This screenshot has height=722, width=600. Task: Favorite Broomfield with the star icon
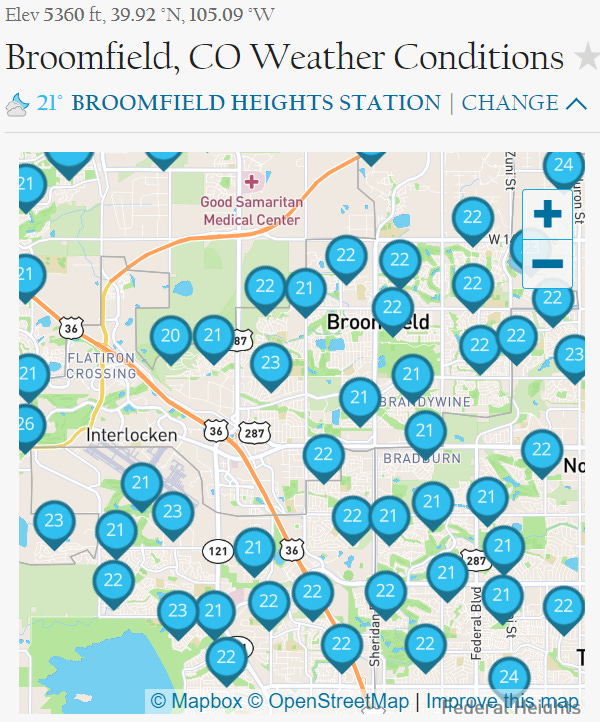(588, 56)
